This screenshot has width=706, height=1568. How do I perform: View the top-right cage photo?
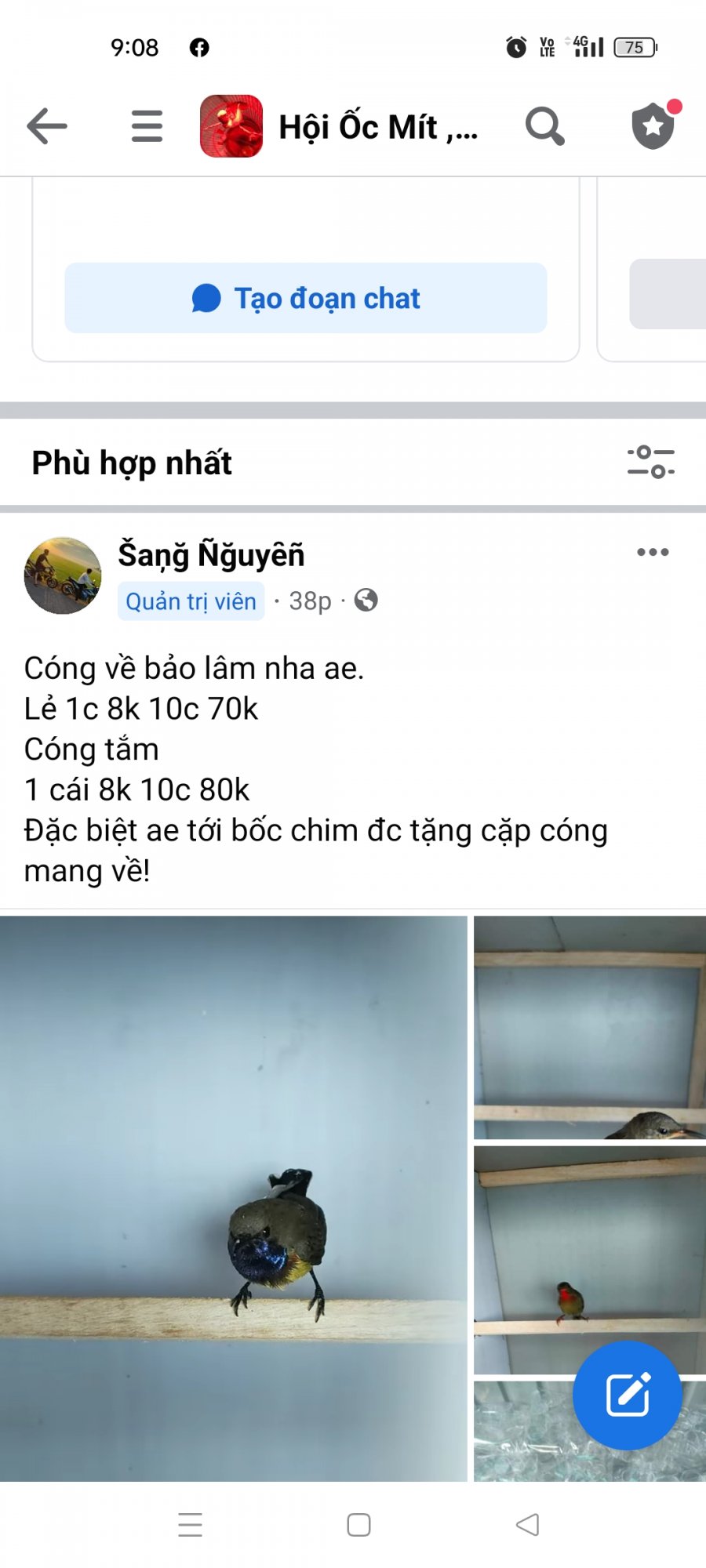589,1027
